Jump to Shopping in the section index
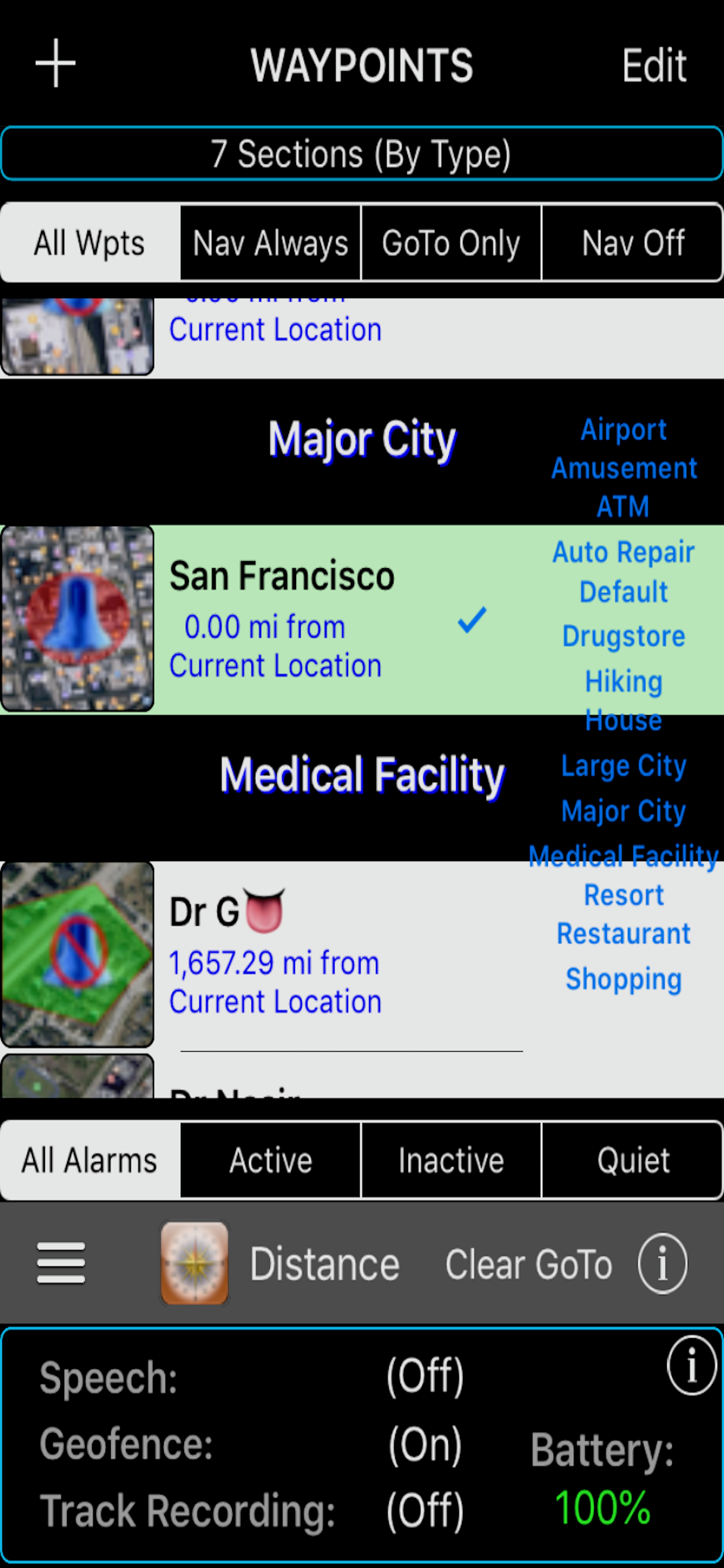This screenshot has width=724, height=1568. pos(623,979)
